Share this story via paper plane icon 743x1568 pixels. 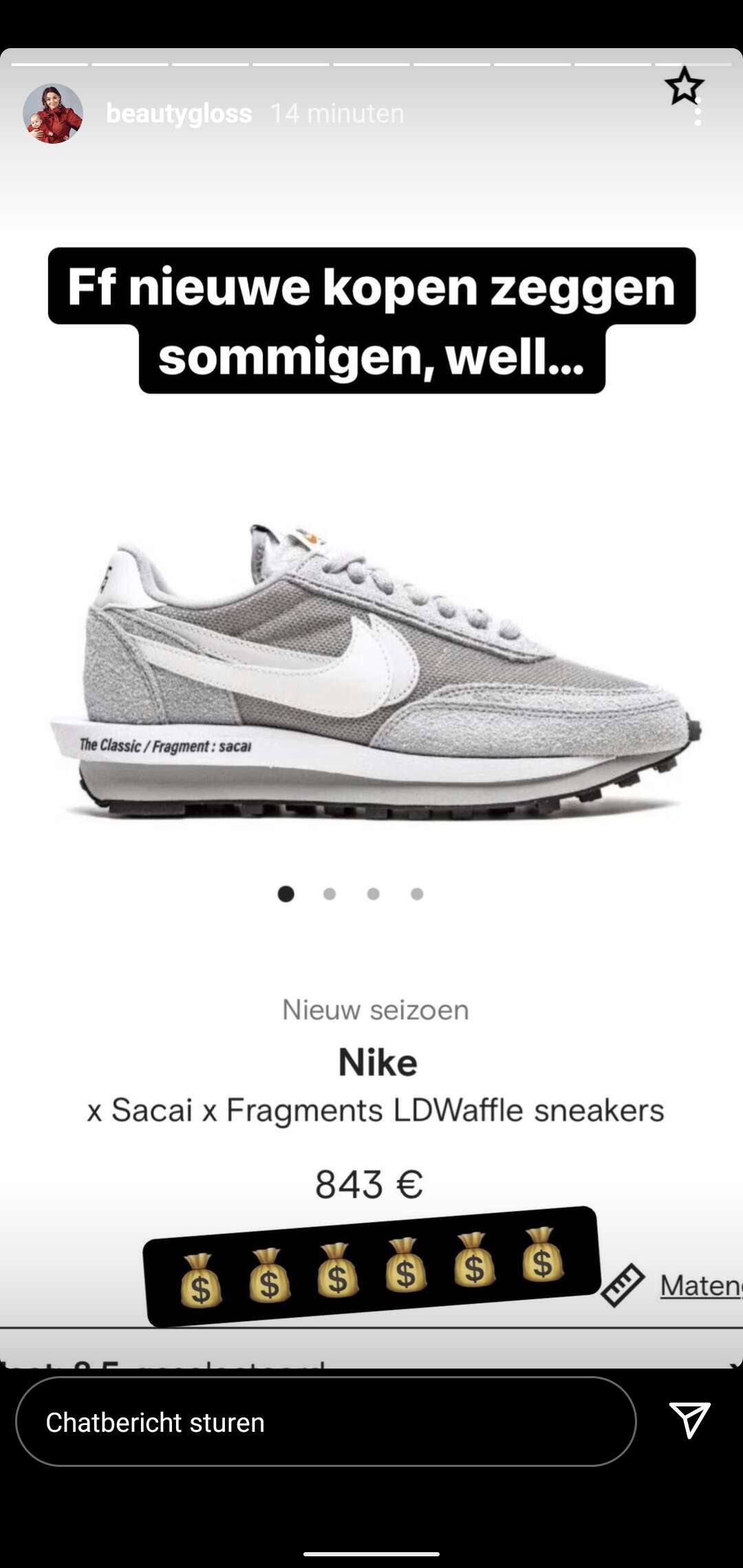(689, 1420)
